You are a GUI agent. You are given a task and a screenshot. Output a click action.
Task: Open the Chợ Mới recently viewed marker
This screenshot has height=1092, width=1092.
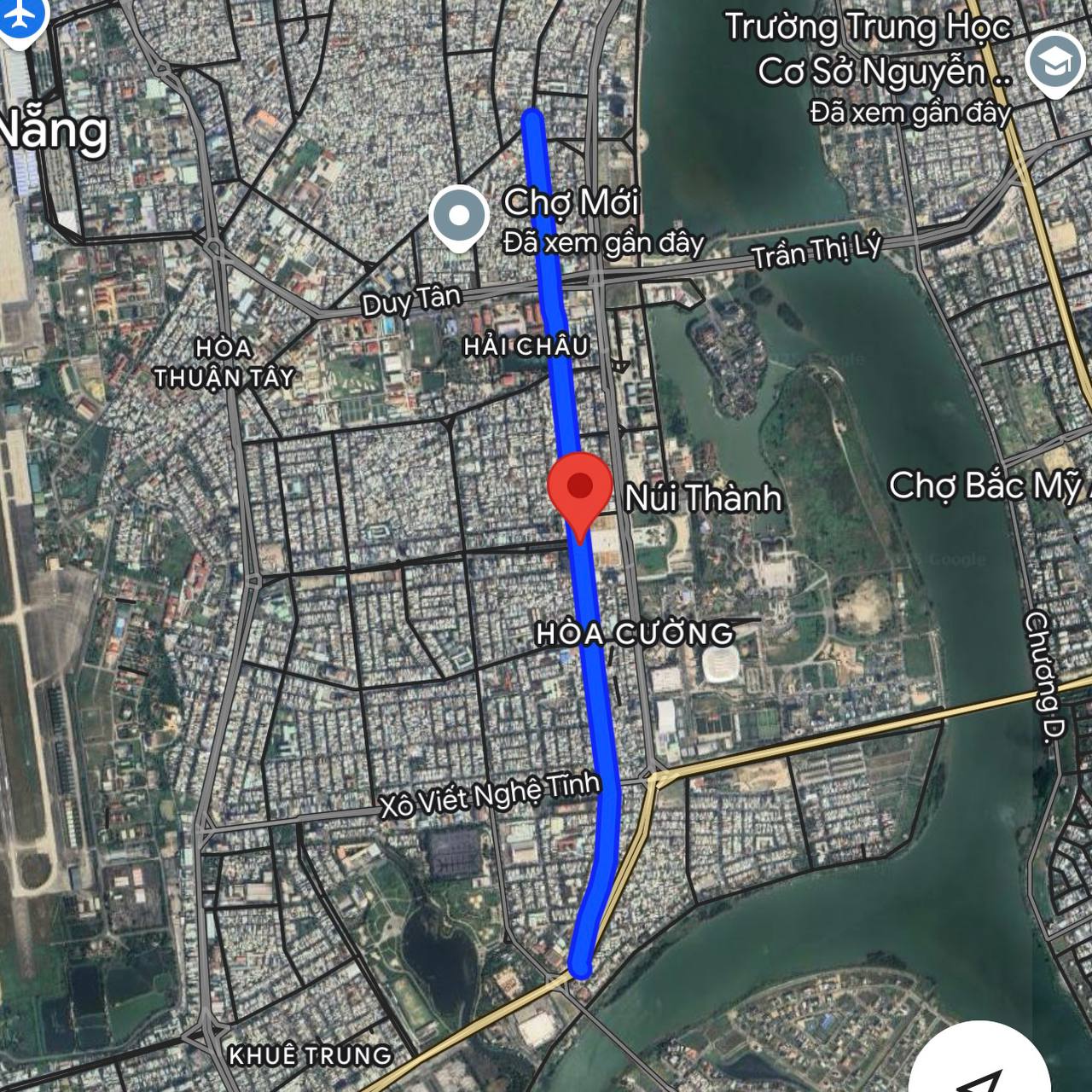point(459,216)
